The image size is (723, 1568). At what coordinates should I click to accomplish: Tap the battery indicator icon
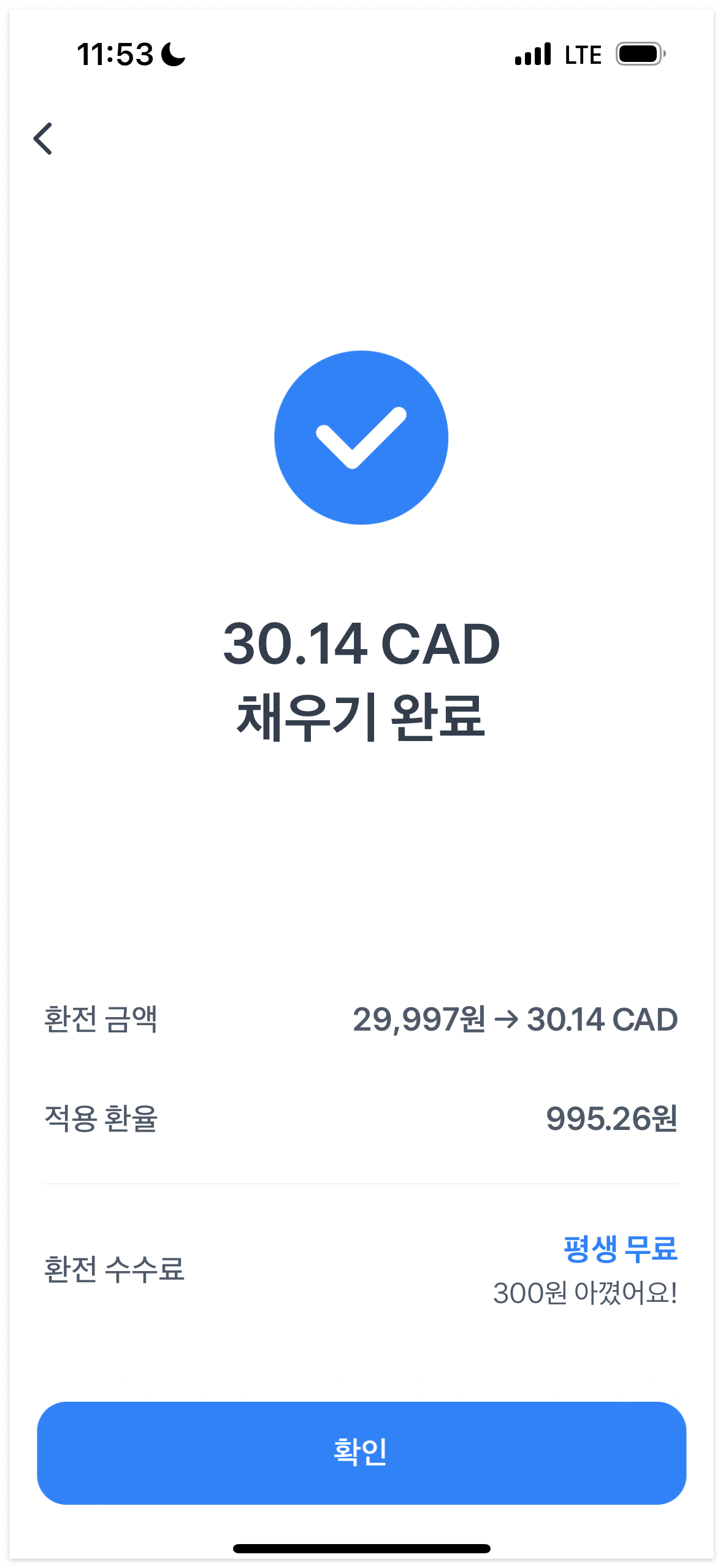pos(638,54)
